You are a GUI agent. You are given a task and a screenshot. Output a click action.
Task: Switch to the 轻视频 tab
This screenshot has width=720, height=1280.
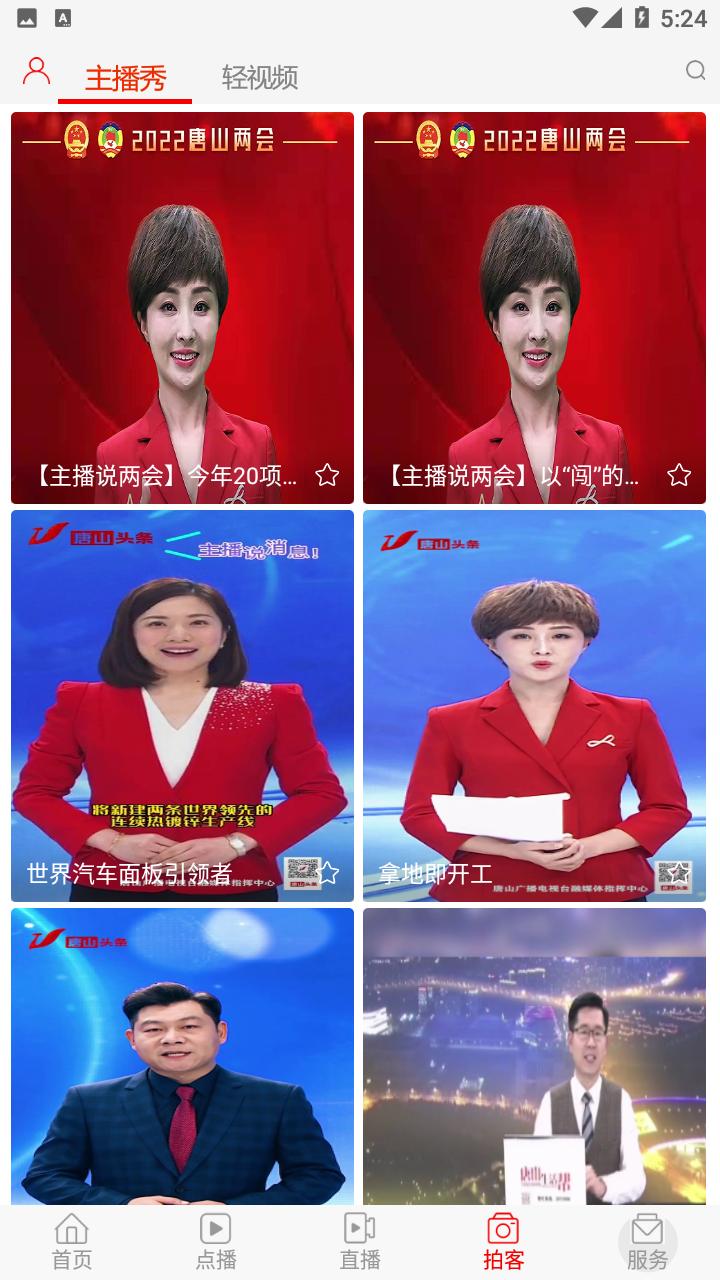(259, 77)
